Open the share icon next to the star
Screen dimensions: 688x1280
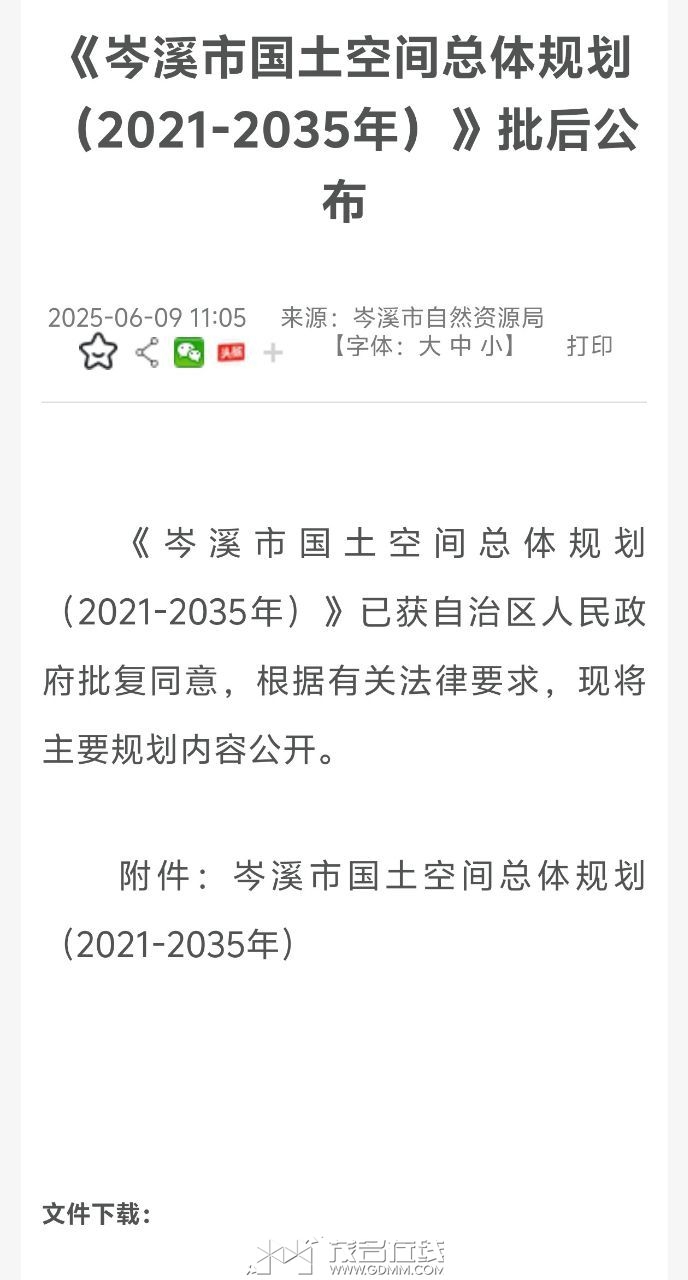coord(147,352)
